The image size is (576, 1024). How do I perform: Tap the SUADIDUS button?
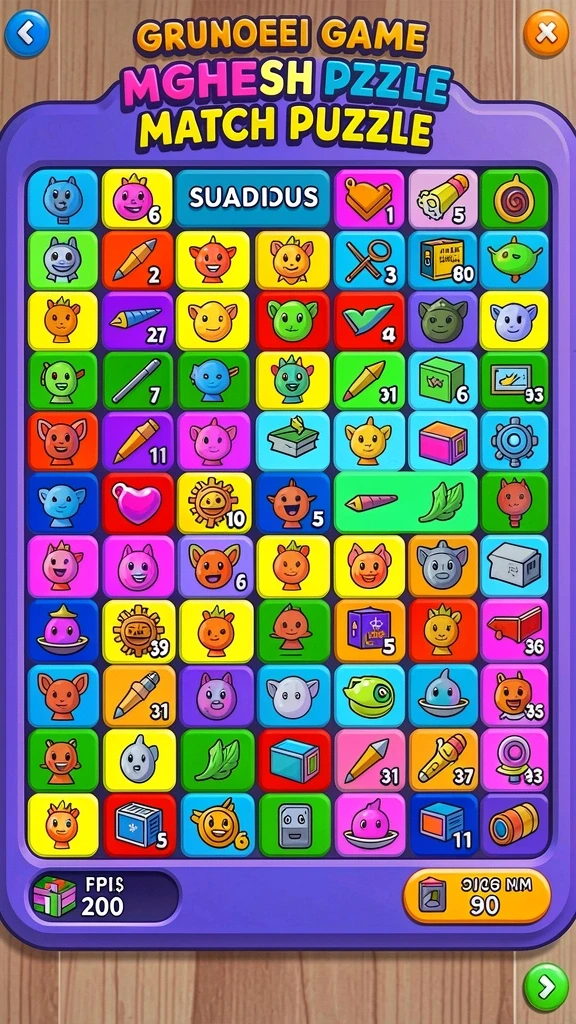click(252, 198)
